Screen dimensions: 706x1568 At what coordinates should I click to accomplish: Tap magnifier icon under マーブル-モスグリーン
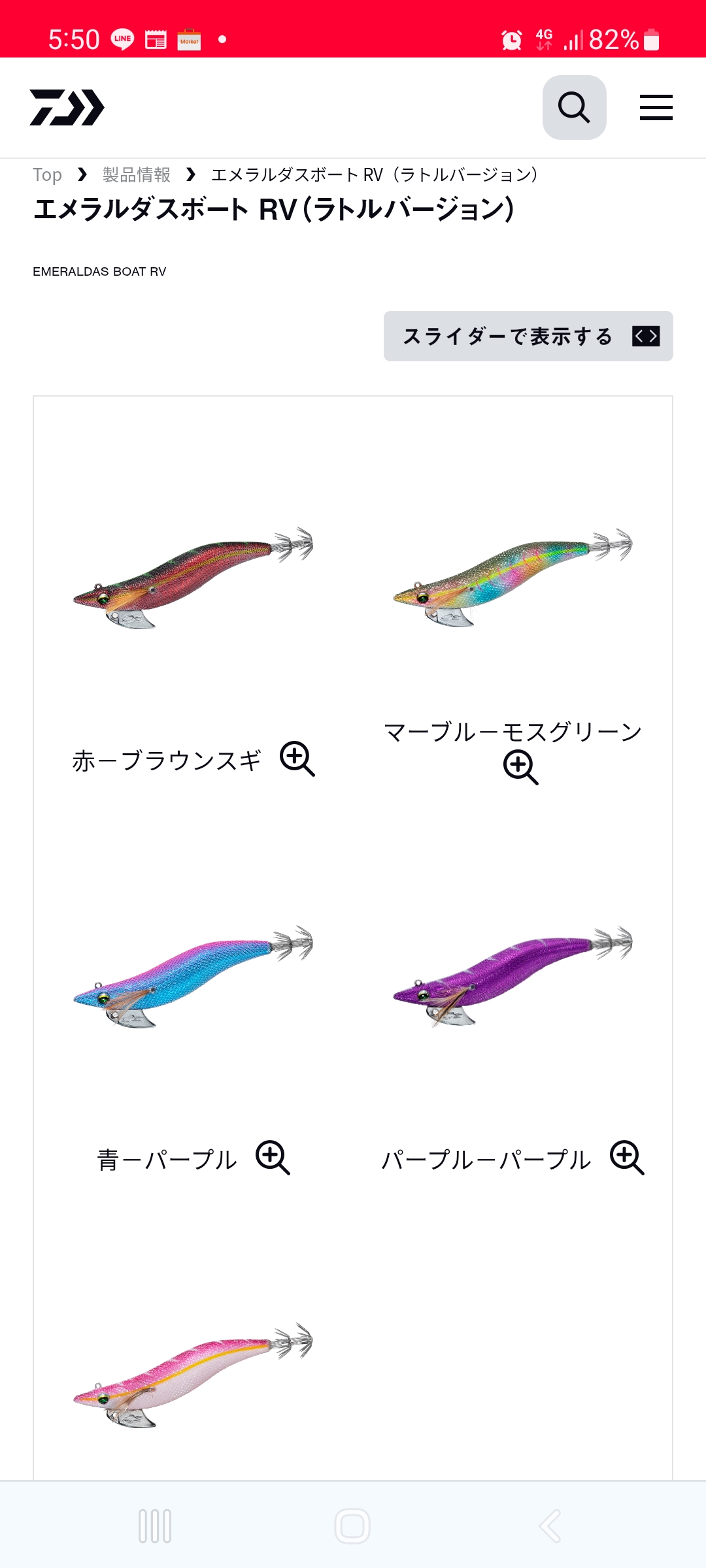(x=520, y=767)
